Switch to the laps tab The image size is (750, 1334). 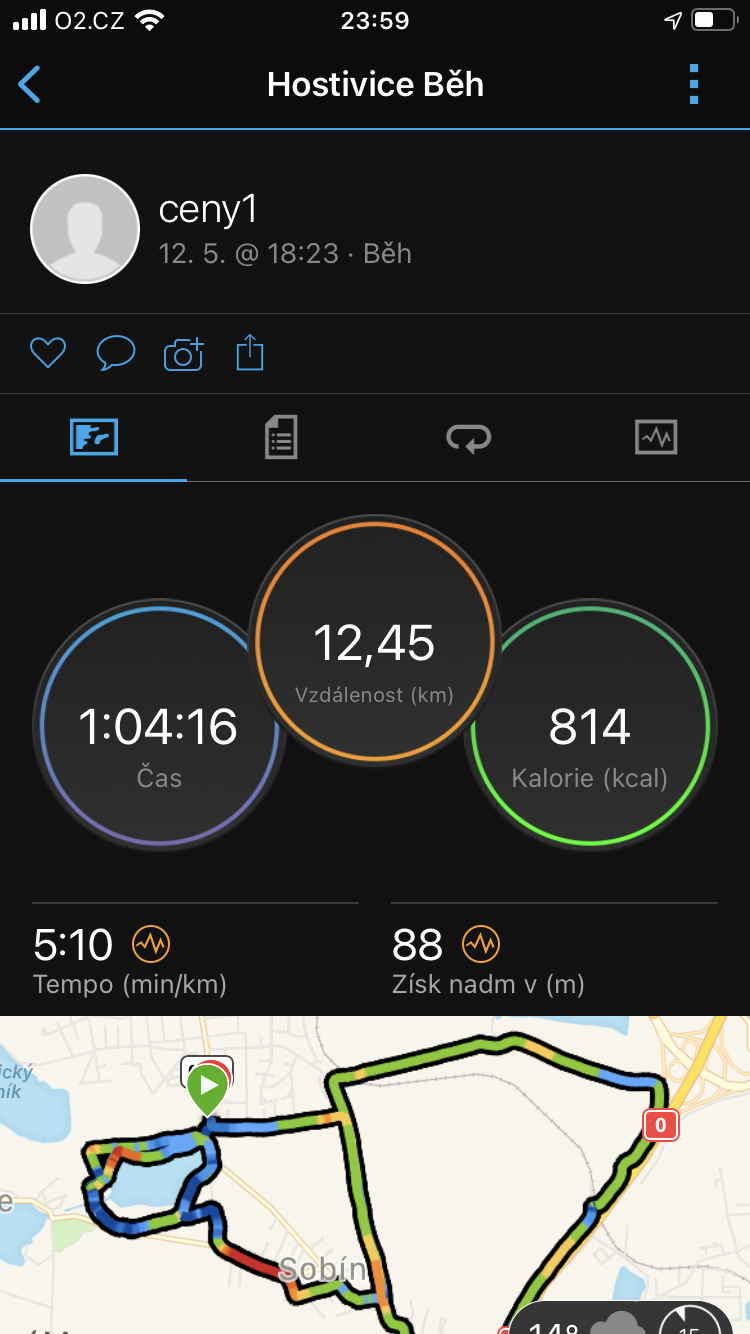[468, 438]
